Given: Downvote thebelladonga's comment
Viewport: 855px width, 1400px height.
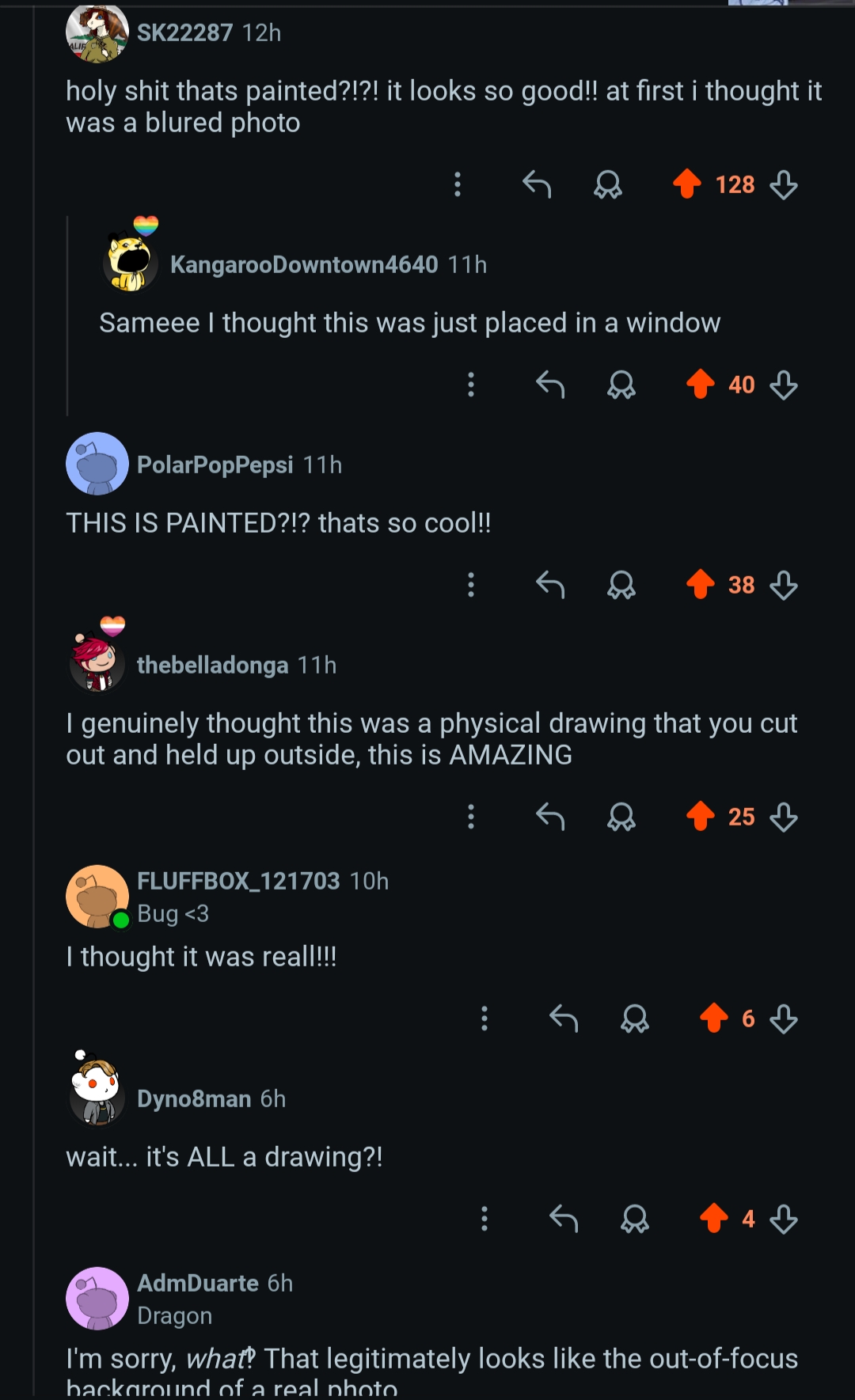Looking at the screenshot, I should tap(784, 817).
